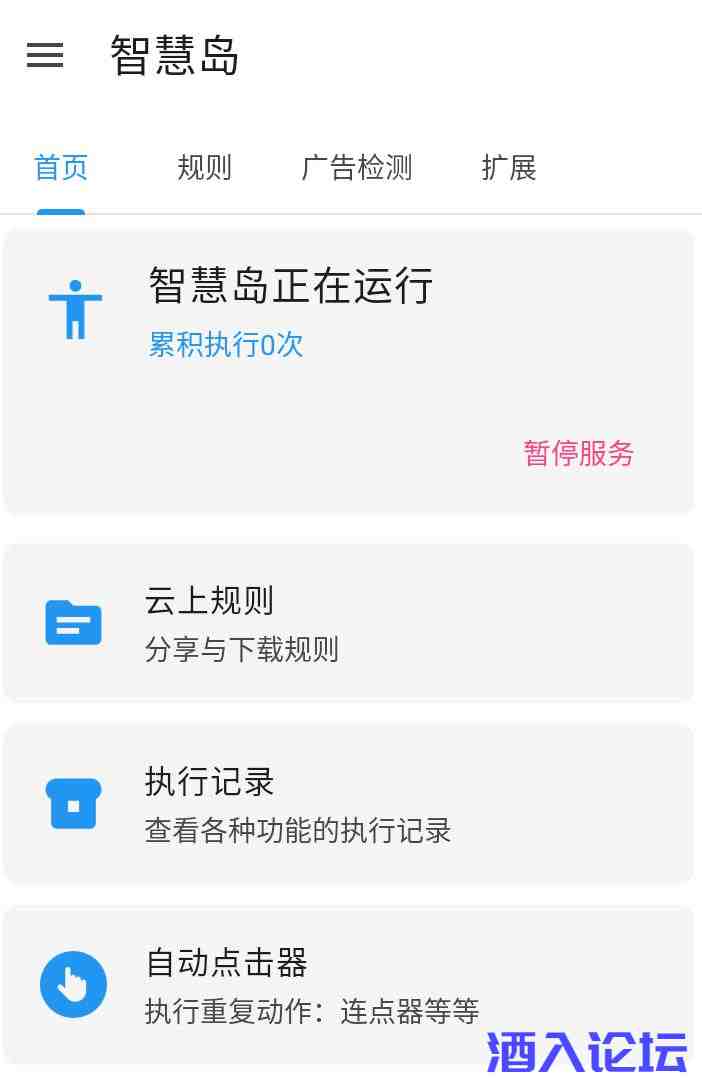Open the hamburger drawer menu
This screenshot has width=702, height=1087.
point(45,55)
